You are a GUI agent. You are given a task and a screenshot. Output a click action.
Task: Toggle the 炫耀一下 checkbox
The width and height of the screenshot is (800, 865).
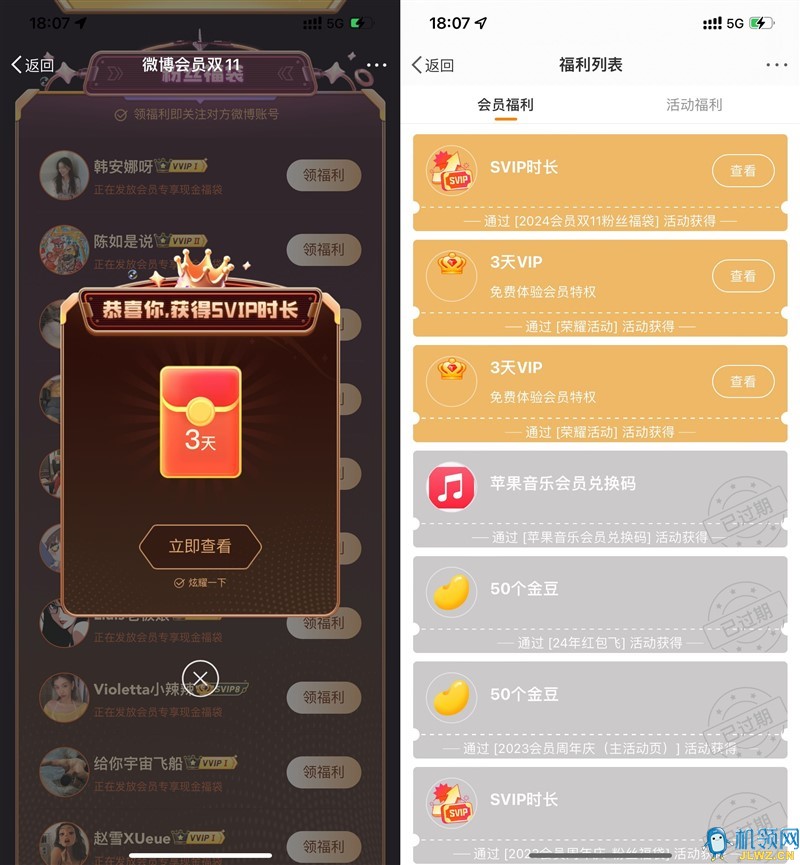[180, 582]
